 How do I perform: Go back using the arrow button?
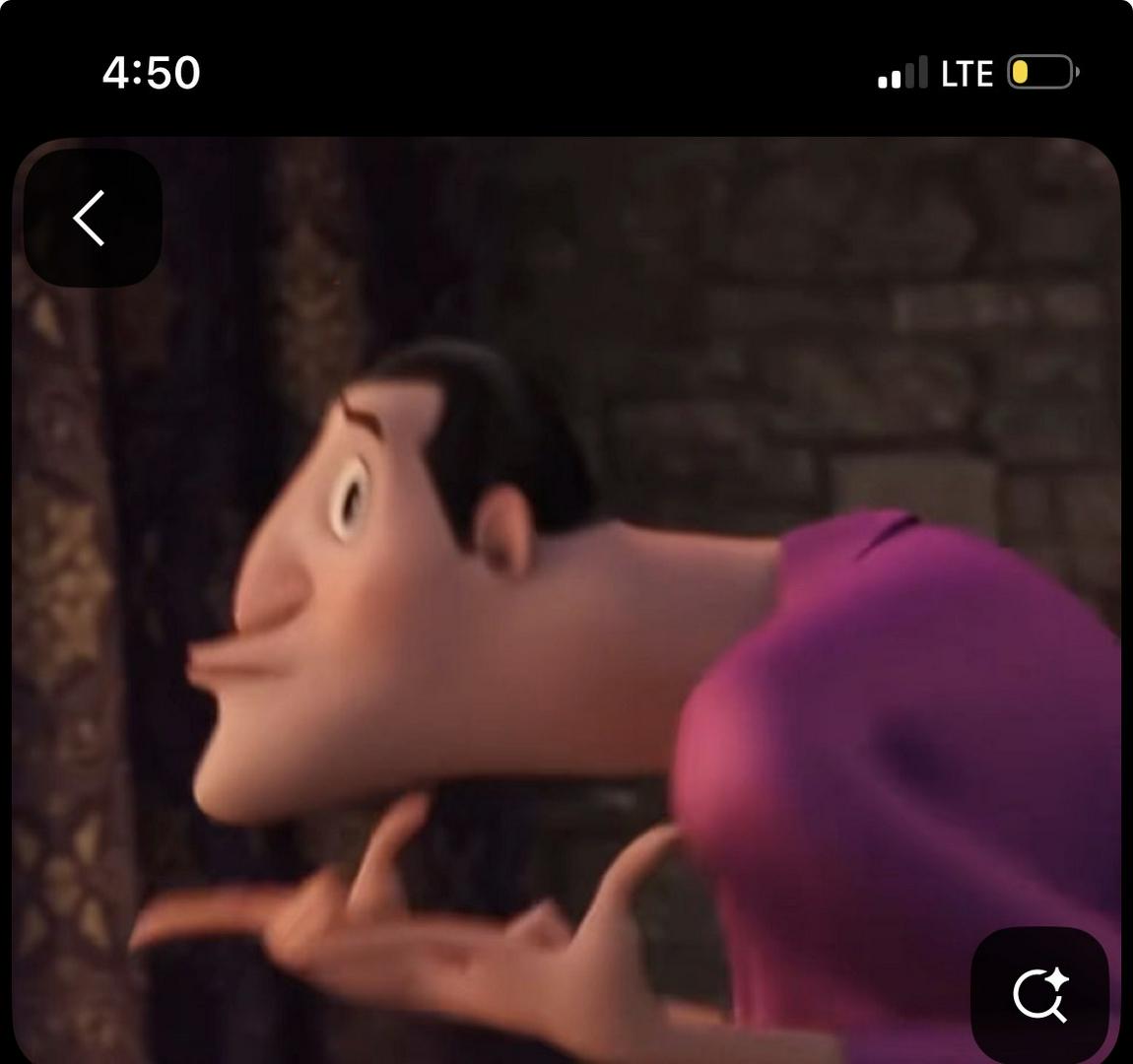[x=92, y=218]
